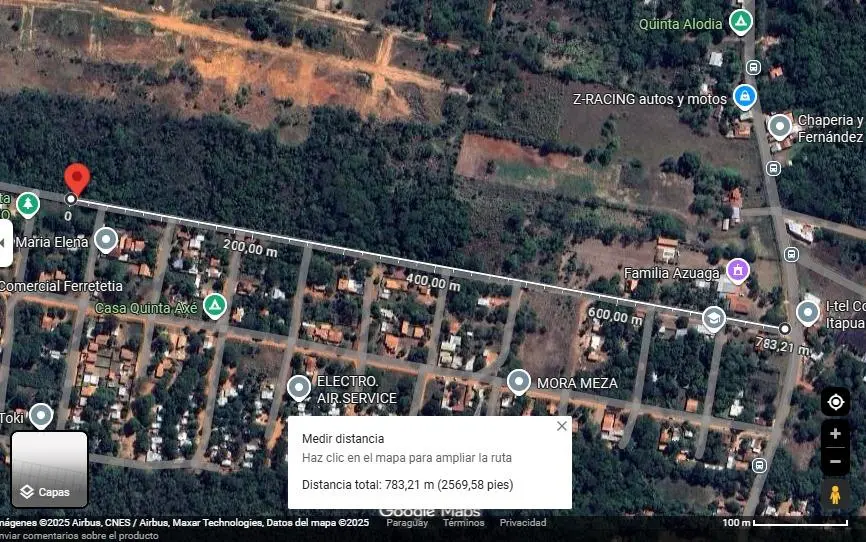Viewport: 866px width, 542px height.
Task: Open the Quinta Alodia marker
Action: pos(740,21)
